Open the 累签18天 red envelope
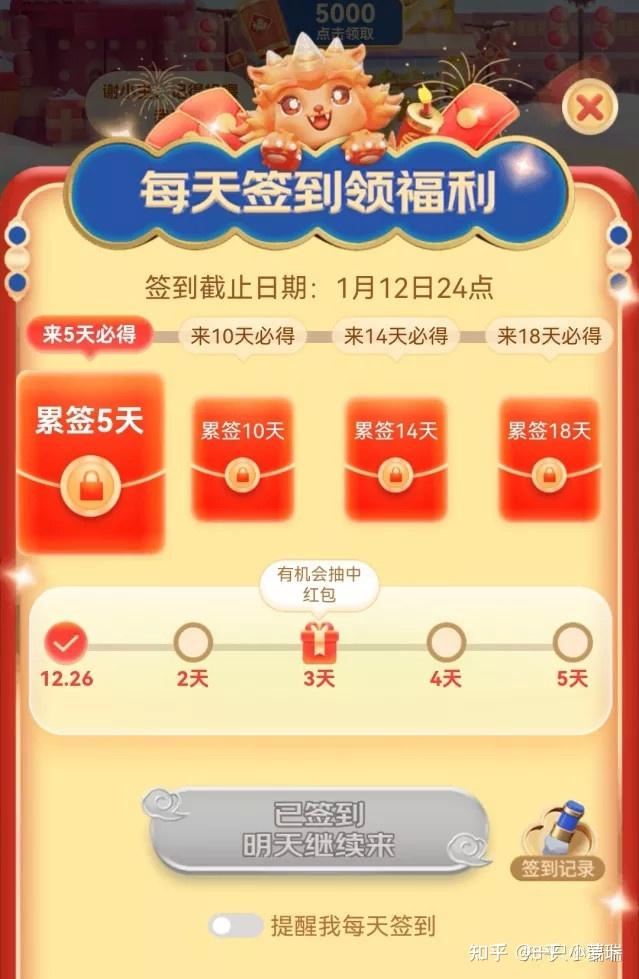Screen dimensions: 639x979 tap(549, 459)
